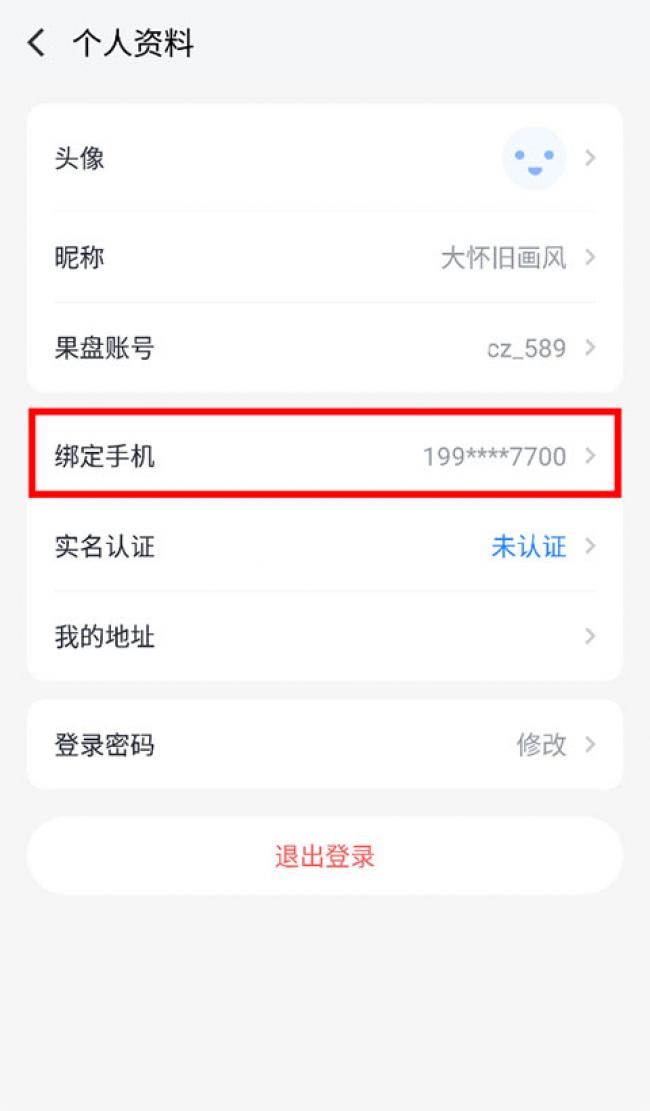Edit the 昵称 nickname row

tap(325, 257)
